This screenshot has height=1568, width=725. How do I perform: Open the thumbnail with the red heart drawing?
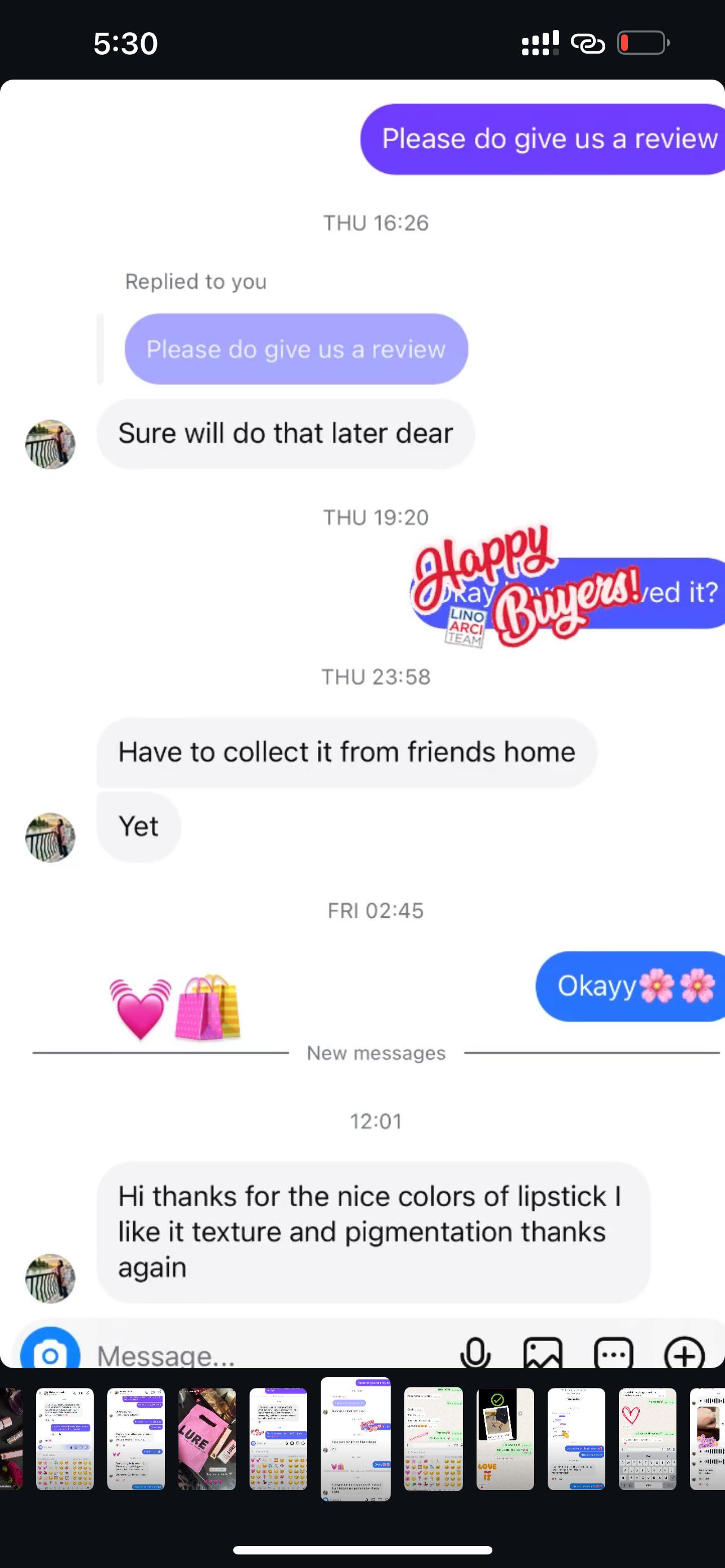click(x=647, y=1438)
